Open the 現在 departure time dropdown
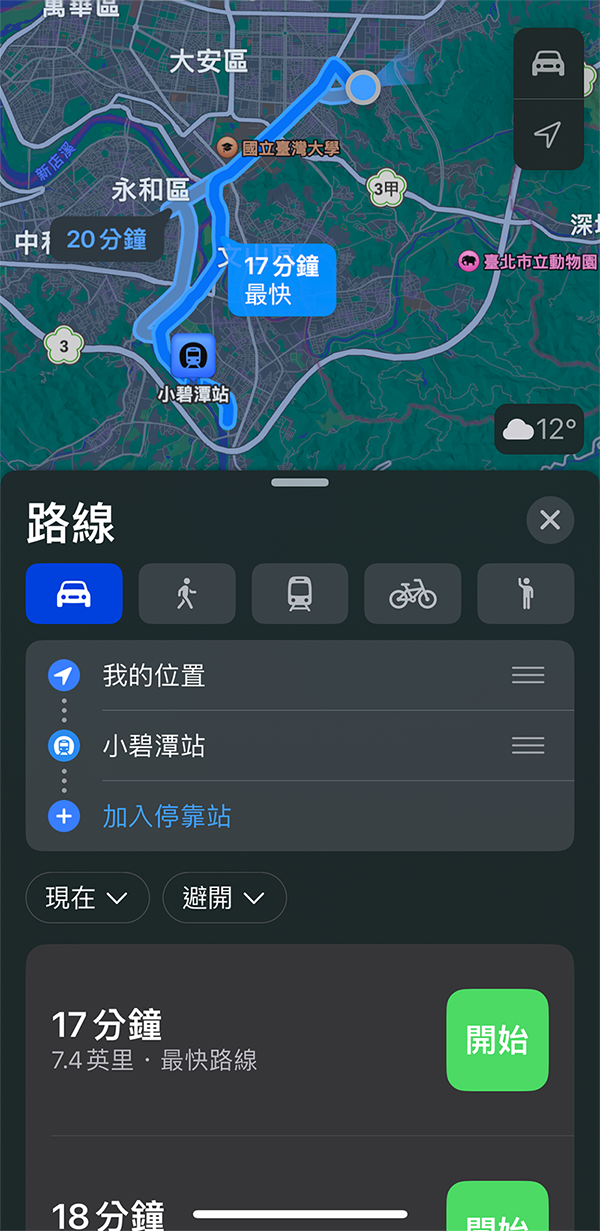600x1231 pixels. tap(87, 898)
